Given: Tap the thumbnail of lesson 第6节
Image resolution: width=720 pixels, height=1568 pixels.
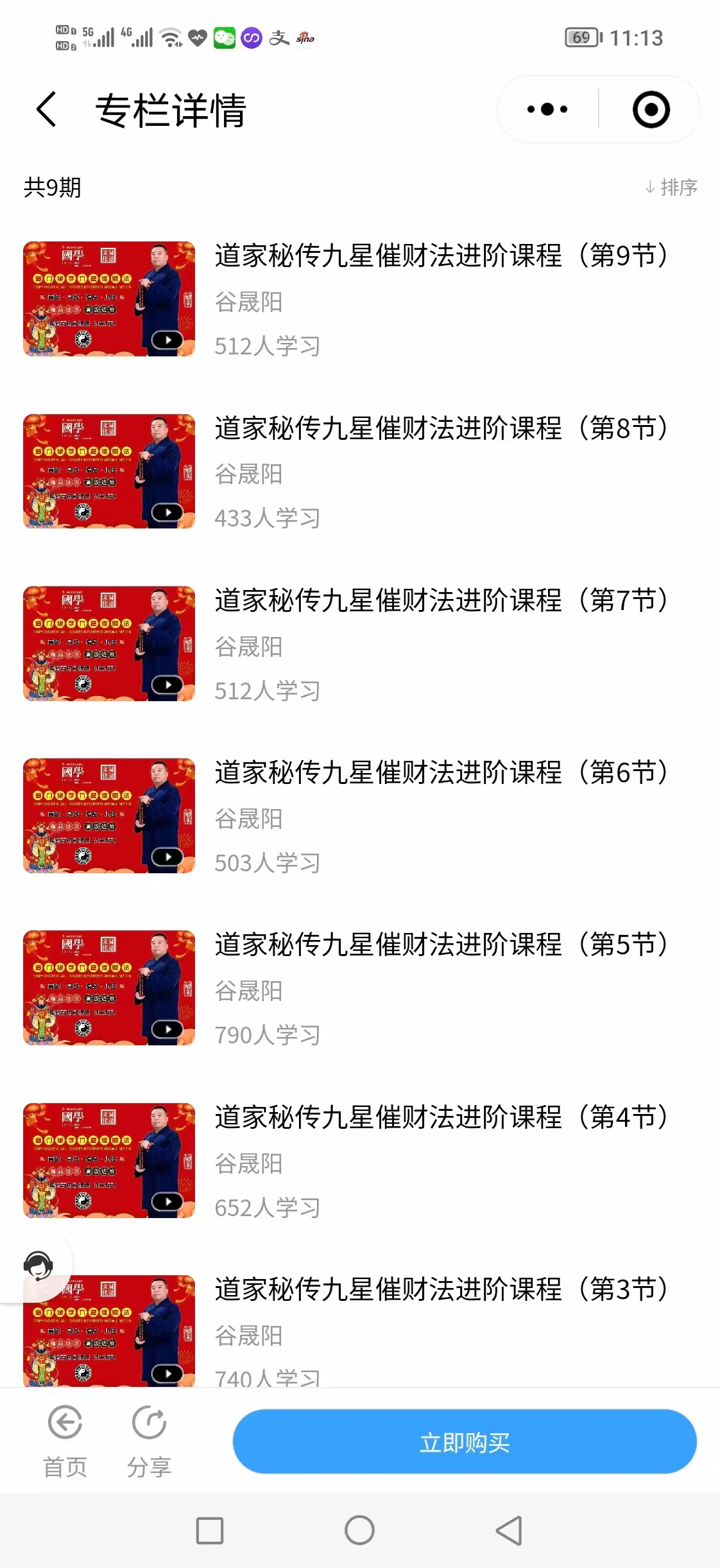Looking at the screenshot, I should point(108,818).
